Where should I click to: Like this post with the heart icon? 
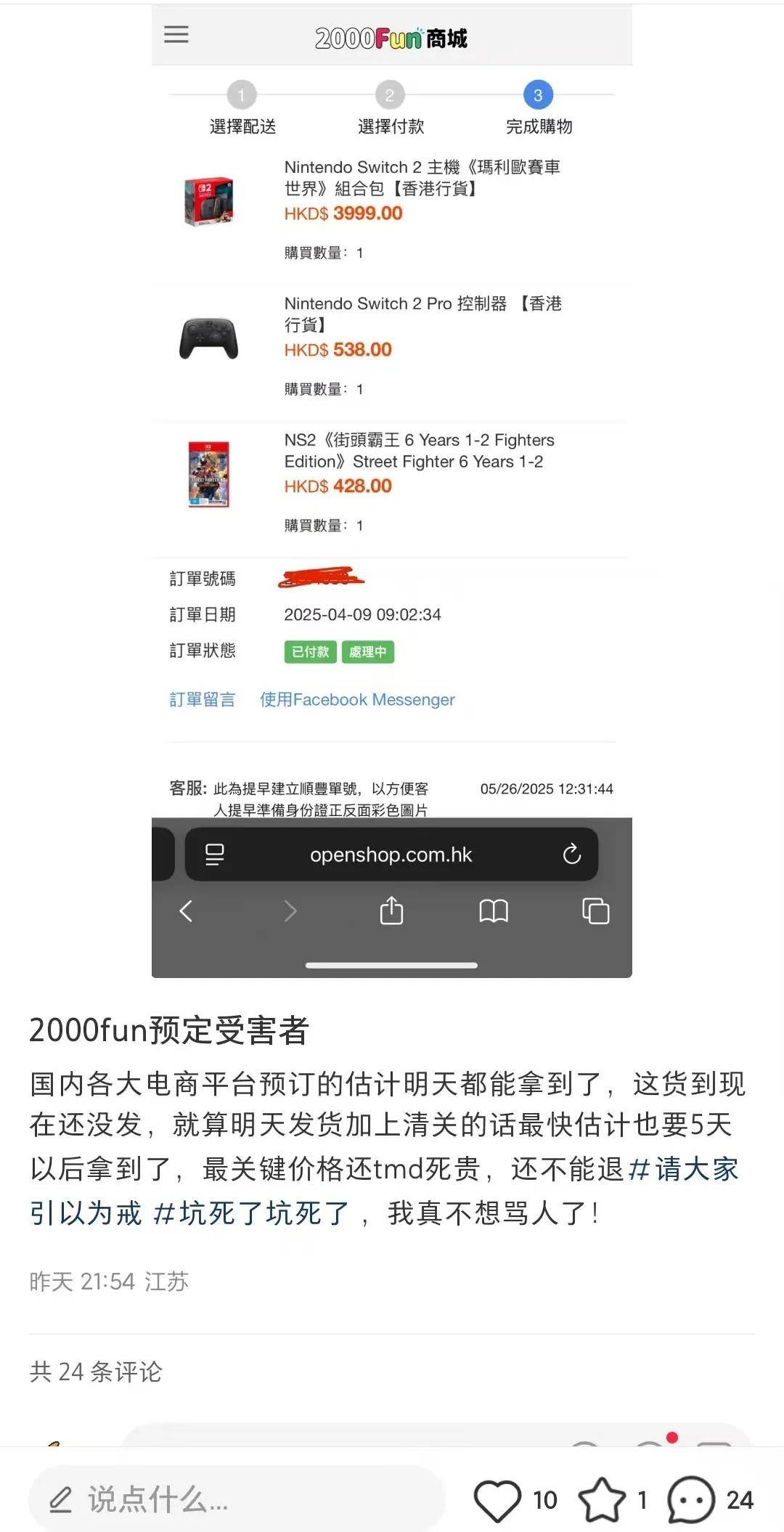click(x=497, y=1499)
